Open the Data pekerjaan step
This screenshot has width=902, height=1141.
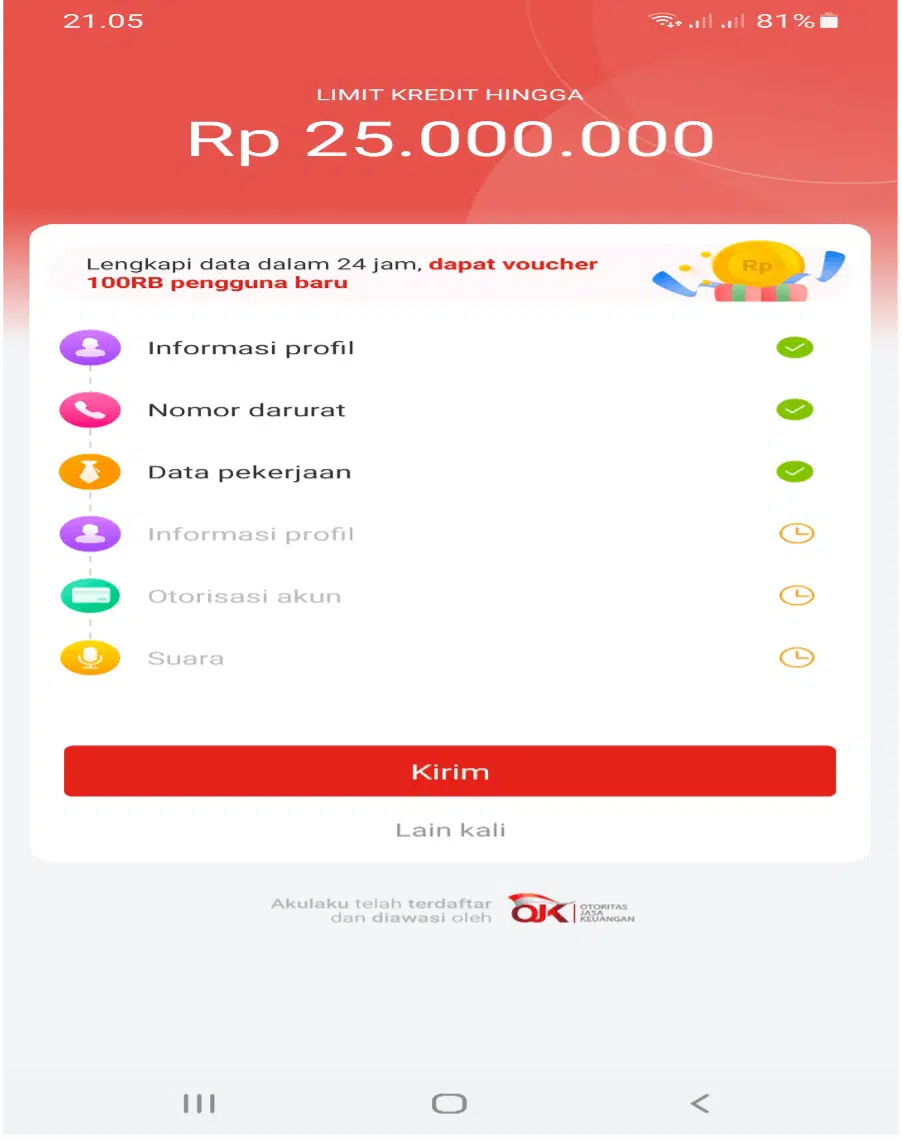point(249,472)
